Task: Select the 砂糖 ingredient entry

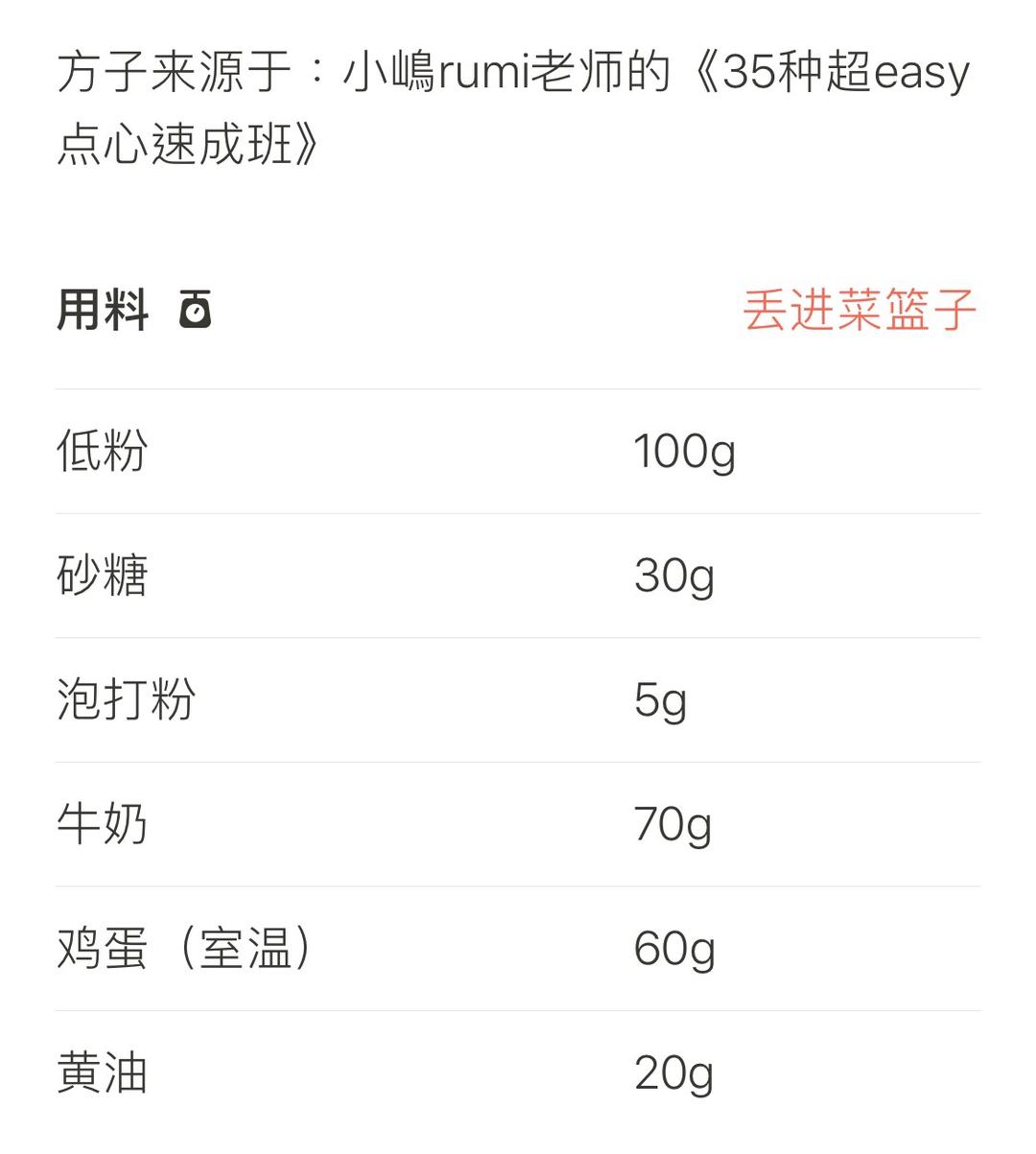Action: coord(103,576)
